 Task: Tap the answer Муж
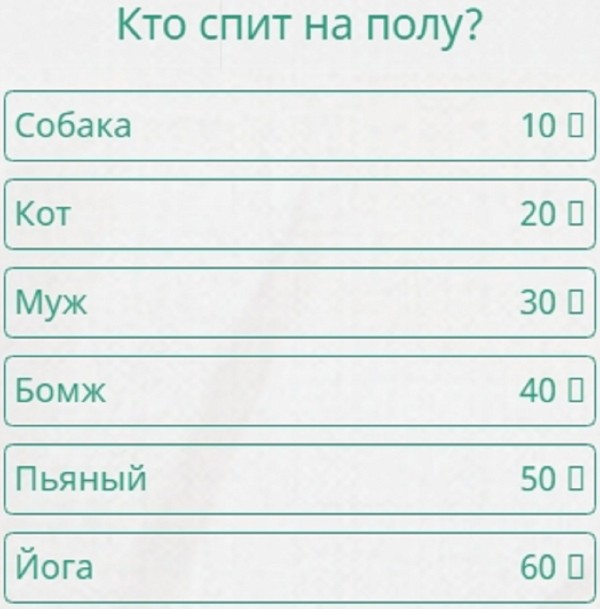pos(300,302)
